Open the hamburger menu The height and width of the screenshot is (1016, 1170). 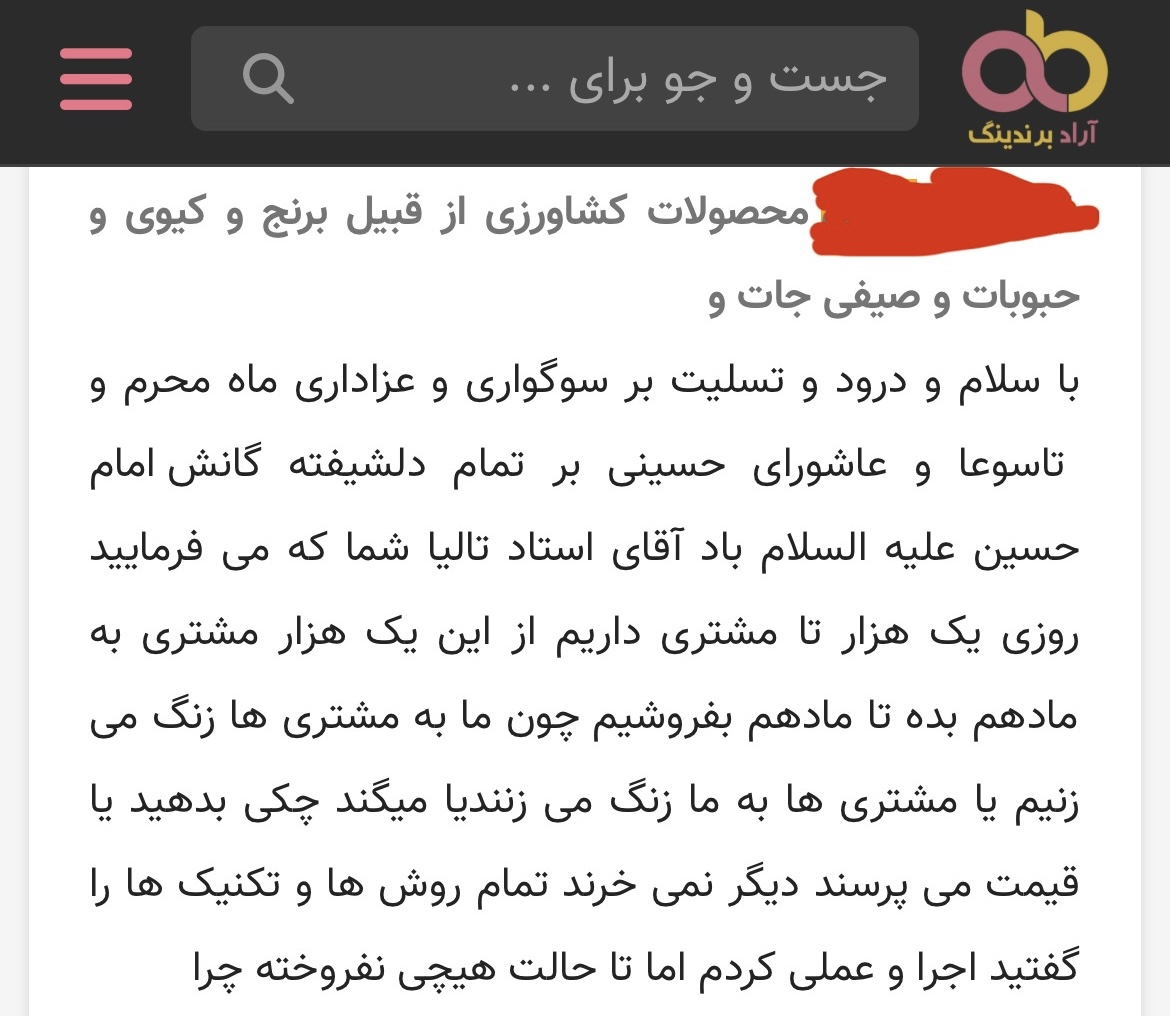tap(96, 79)
